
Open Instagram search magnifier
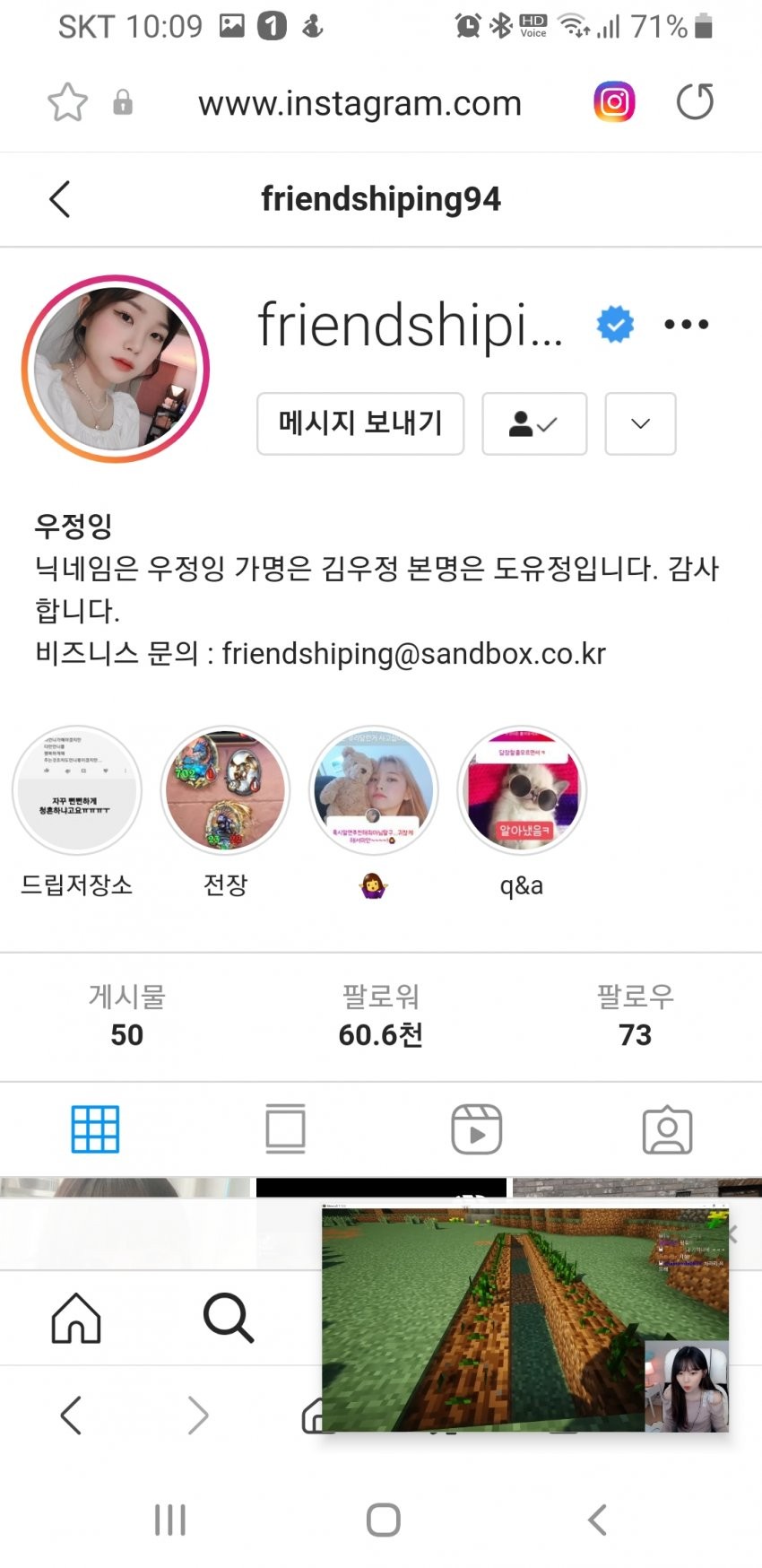[x=229, y=1318]
